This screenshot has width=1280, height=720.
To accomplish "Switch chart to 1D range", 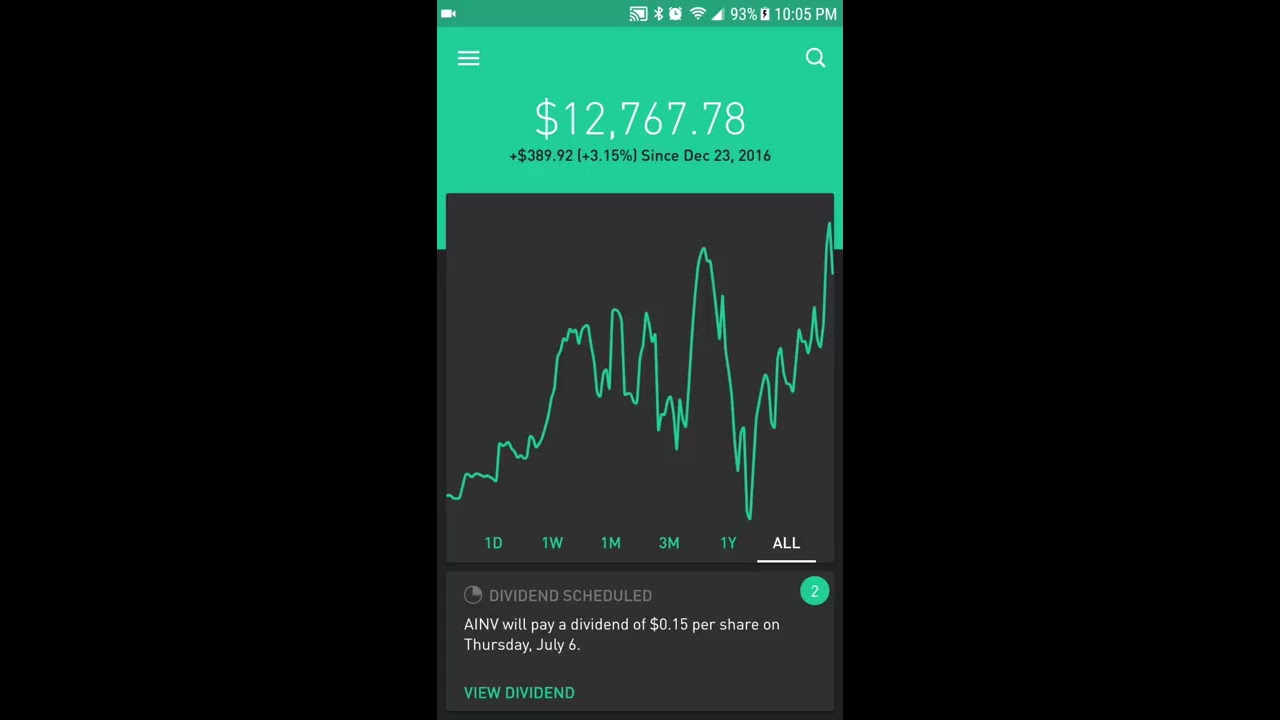I will [x=493, y=543].
